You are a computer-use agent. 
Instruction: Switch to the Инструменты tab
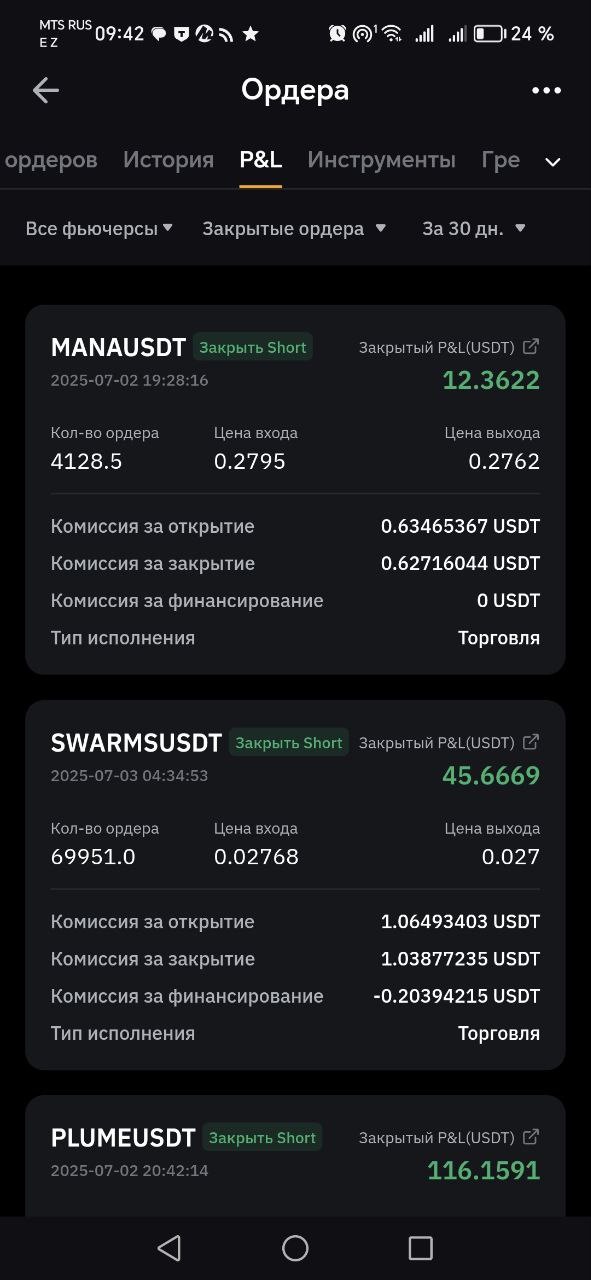click(381, 160)
